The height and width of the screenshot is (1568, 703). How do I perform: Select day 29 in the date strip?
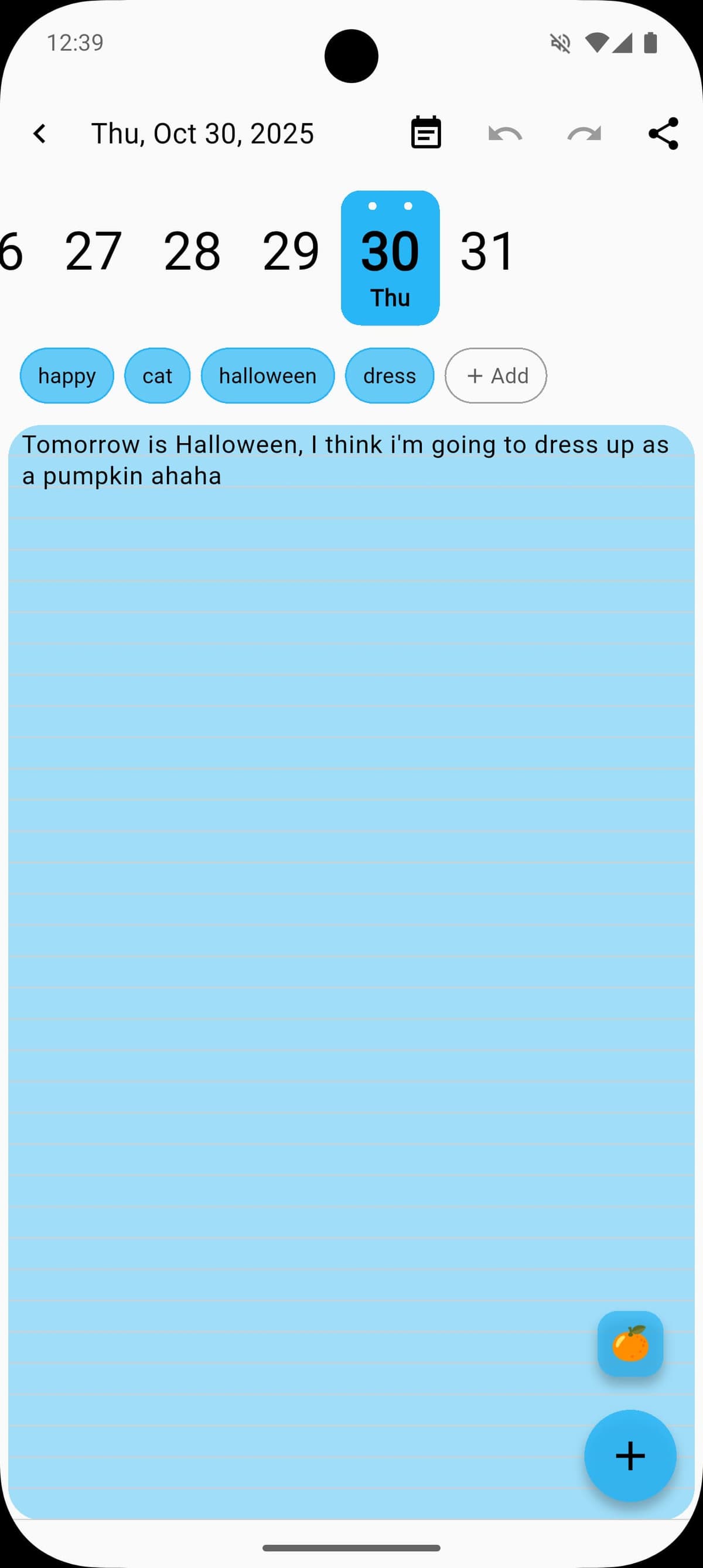[291, 251]
